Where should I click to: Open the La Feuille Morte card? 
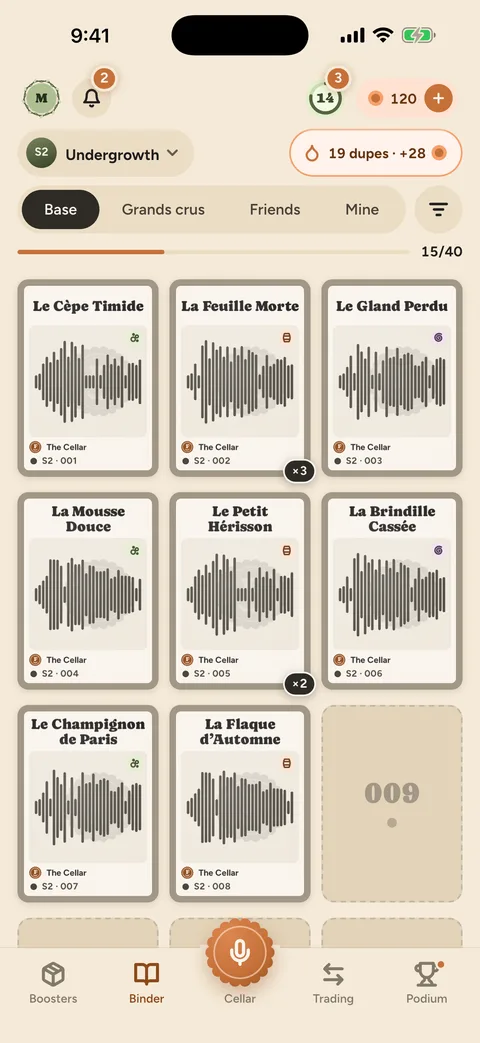coord(240,378)
